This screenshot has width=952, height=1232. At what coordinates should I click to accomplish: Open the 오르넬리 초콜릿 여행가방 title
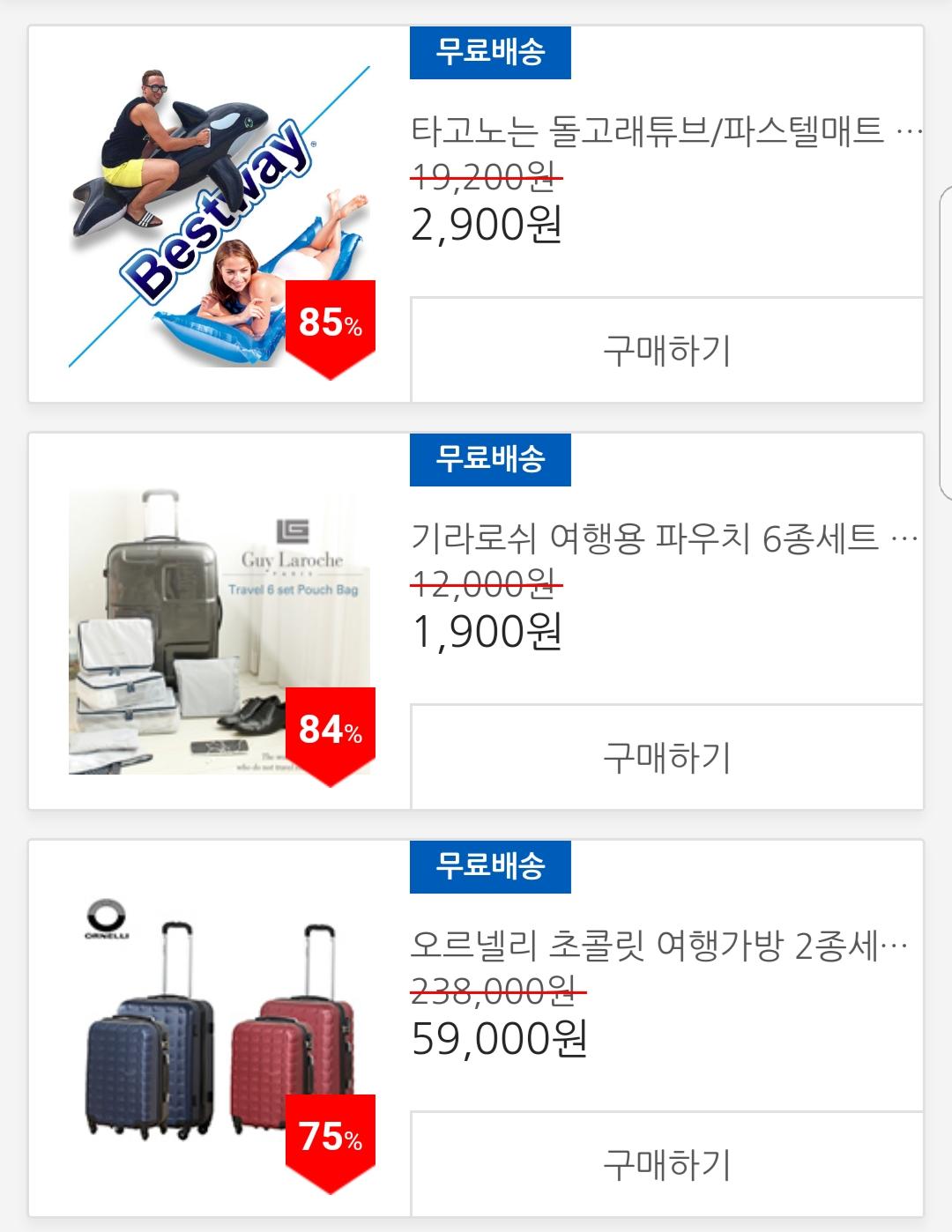657,946
